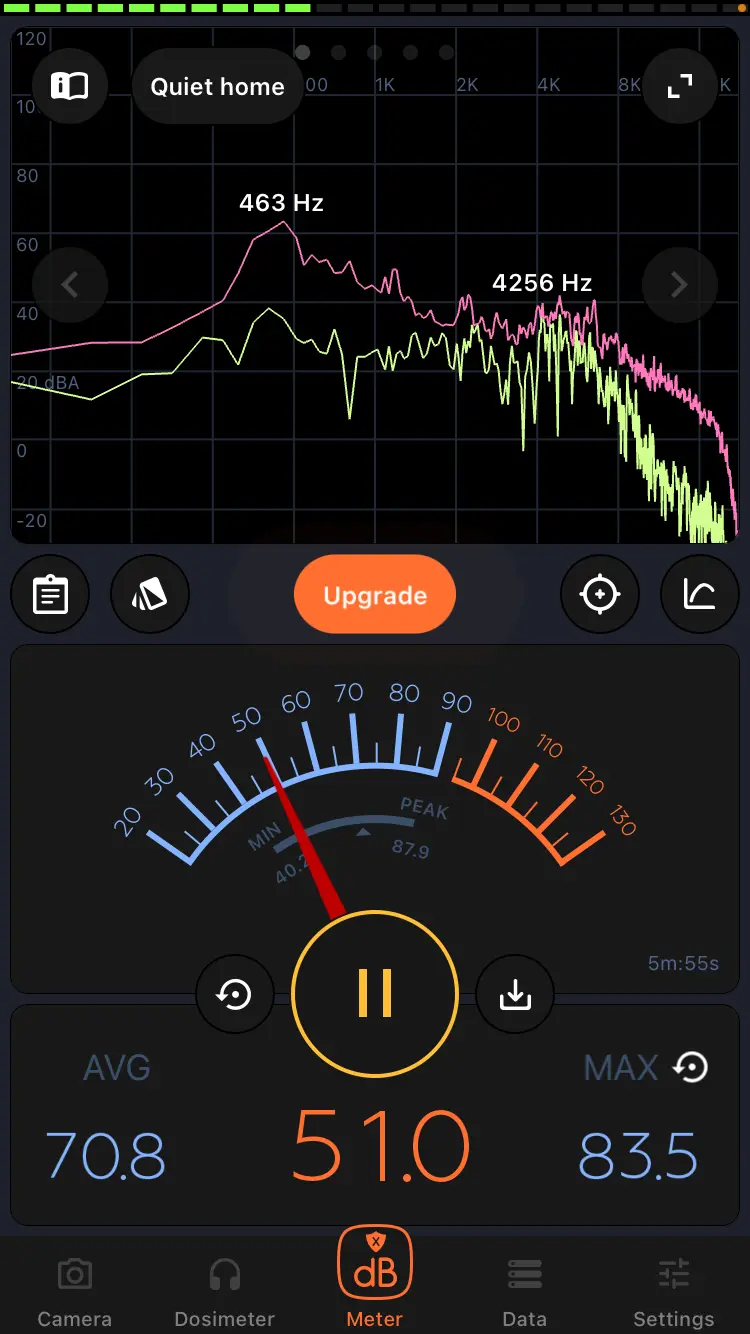The width and height of the screenshot is (750, 1334).
Task: Tap the Upgrade button
Action: (x=375, y=596)
